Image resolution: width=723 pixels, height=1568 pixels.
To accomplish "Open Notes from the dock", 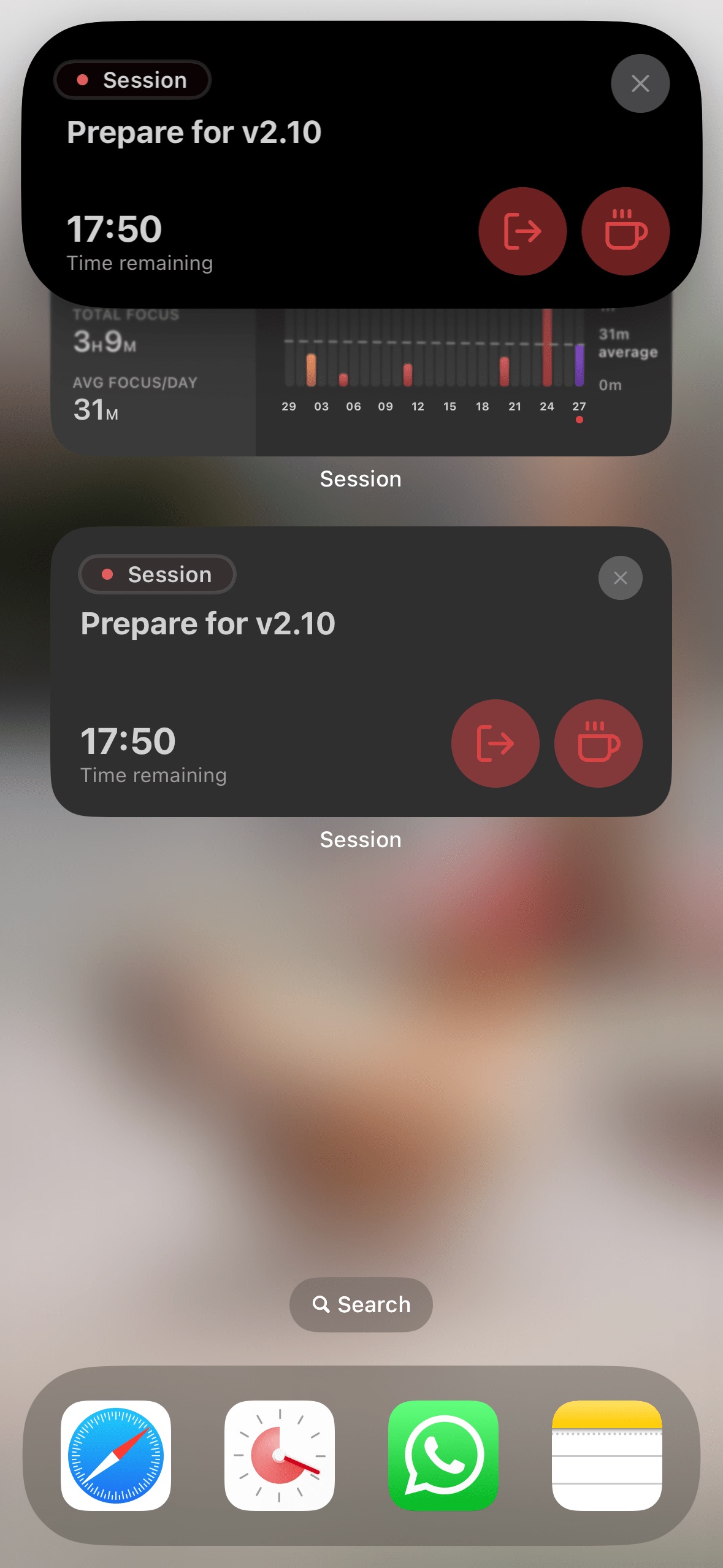I will click(606, 1455).
